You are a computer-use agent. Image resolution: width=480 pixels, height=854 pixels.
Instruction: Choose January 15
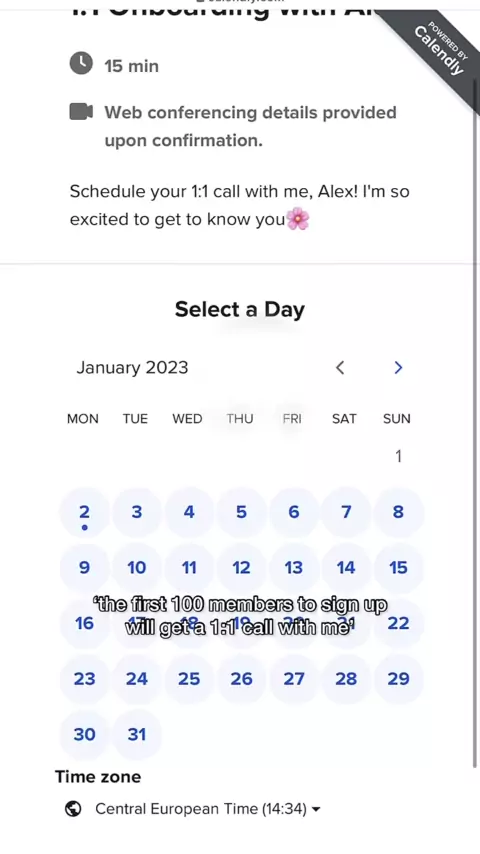tap(398, 568)
